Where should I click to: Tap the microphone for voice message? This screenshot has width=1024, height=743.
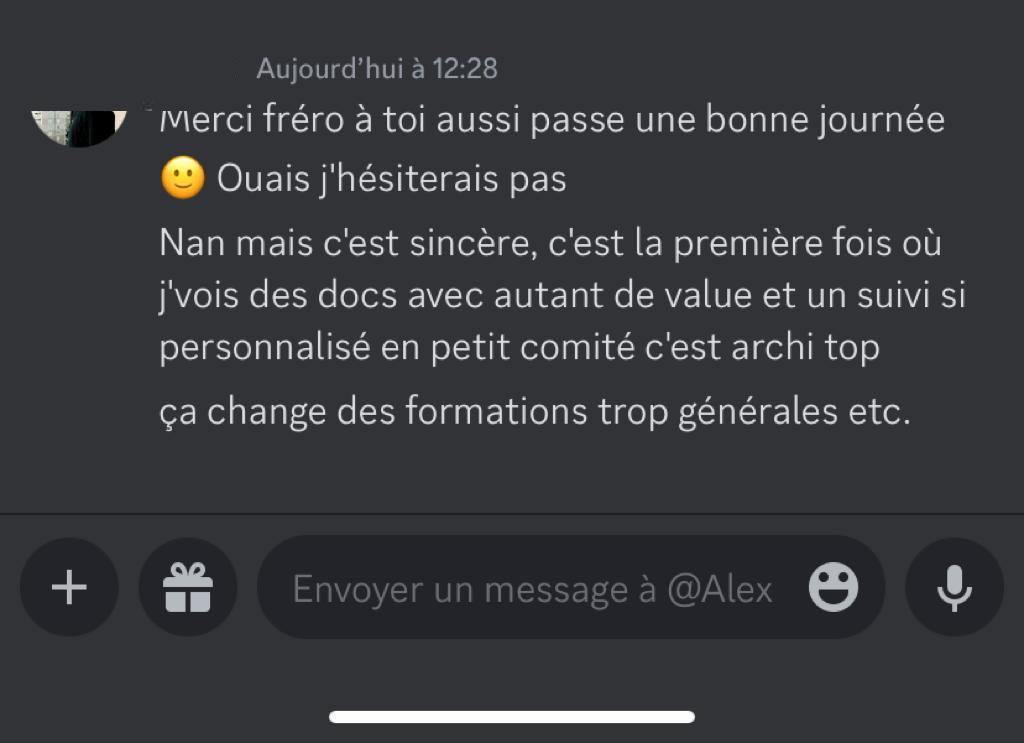tap(954, 588)
